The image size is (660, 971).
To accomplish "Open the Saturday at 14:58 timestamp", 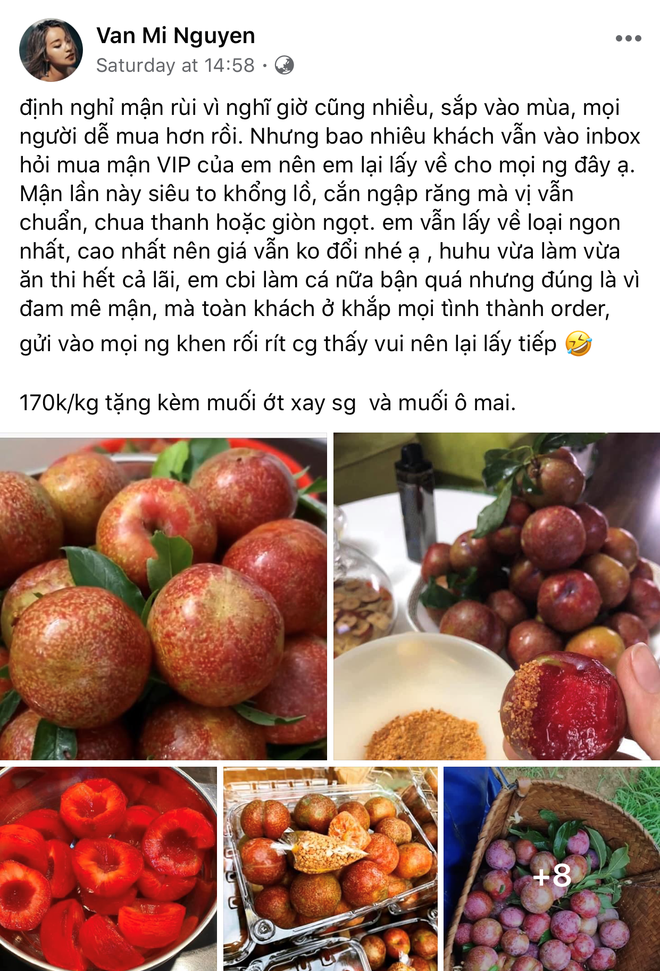I will pyautogui.click(x=175, y=65).
